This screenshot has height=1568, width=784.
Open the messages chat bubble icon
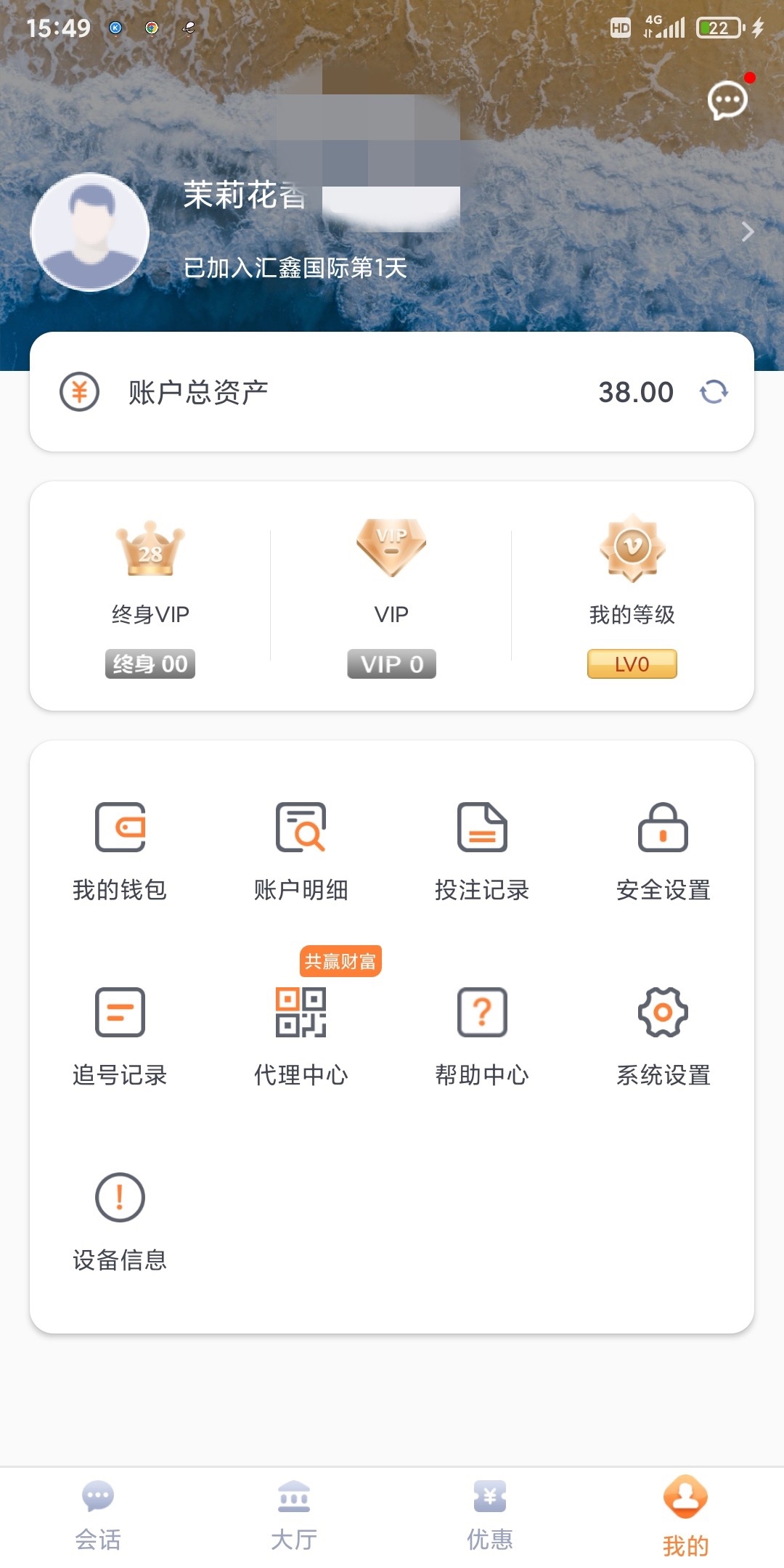727,100
